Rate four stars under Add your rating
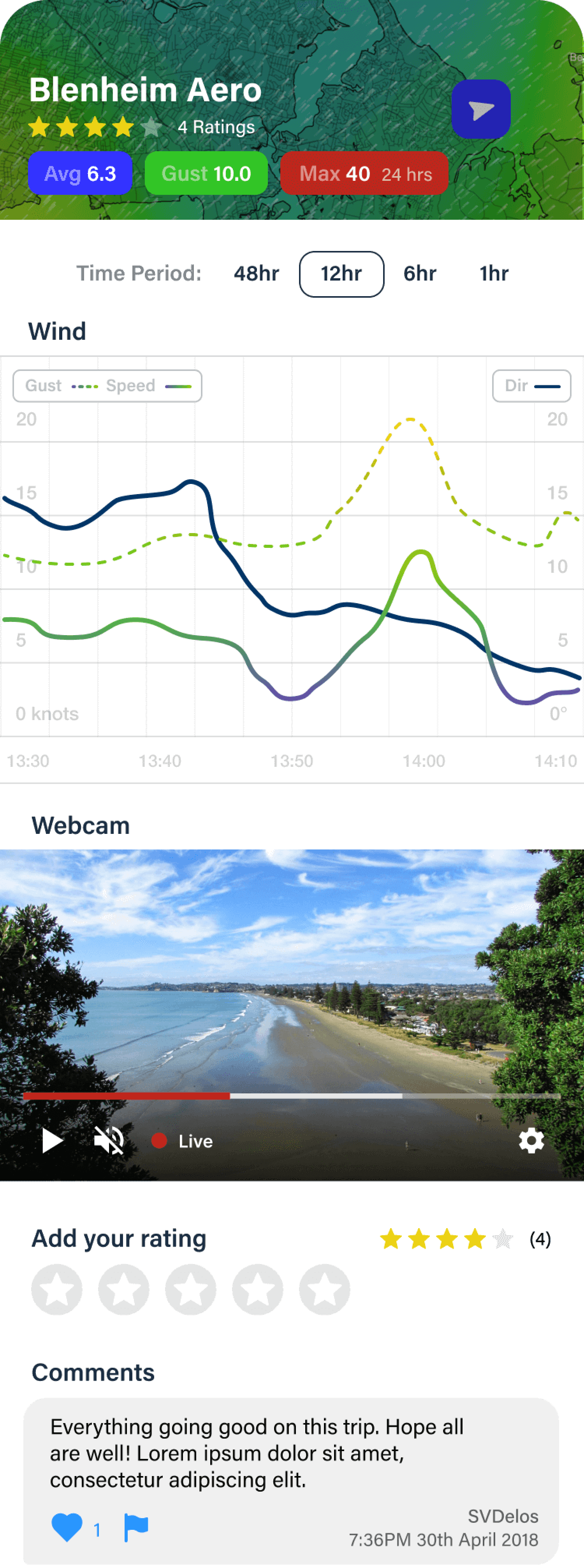The image size is (584, 1568). click(x=258, y=1289)
